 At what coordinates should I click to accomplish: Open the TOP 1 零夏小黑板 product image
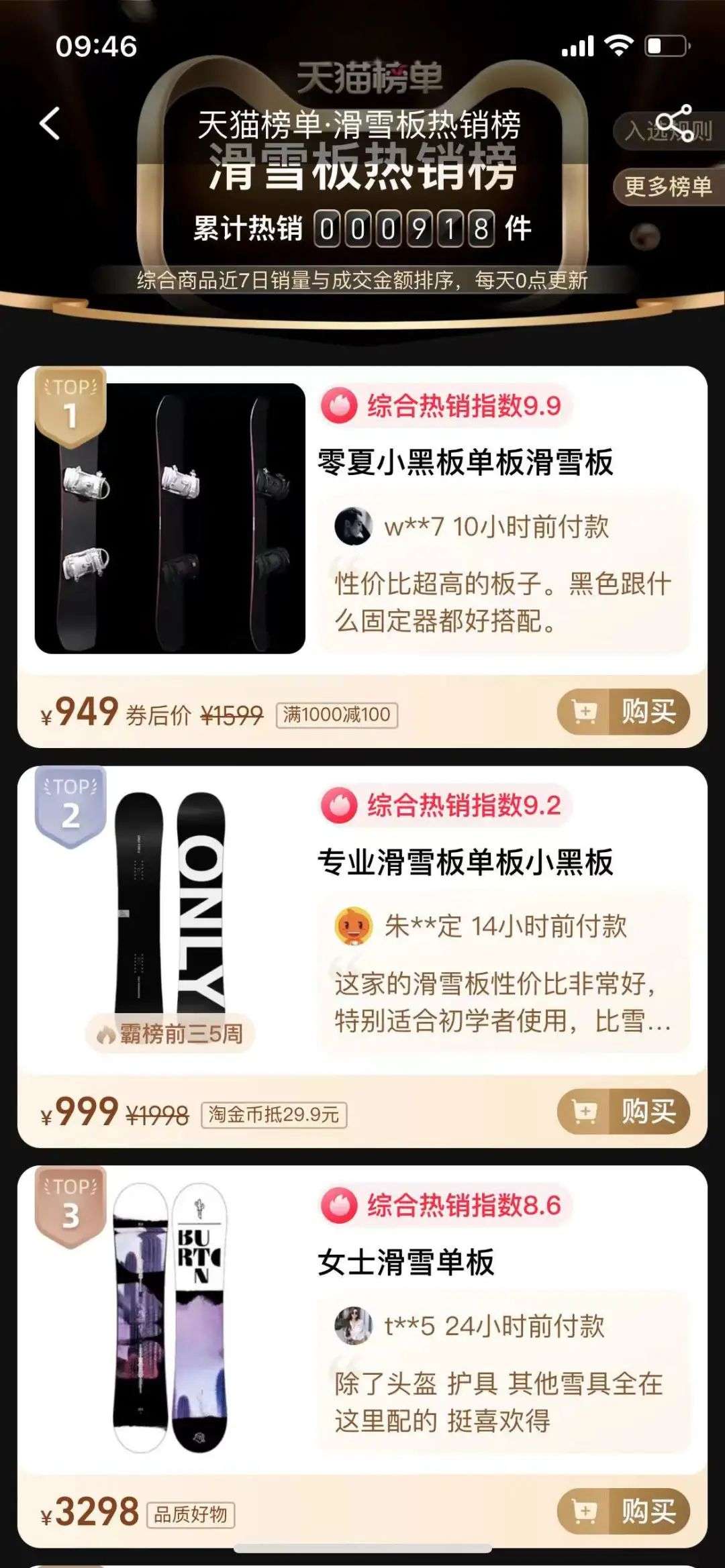coord(170,518)
